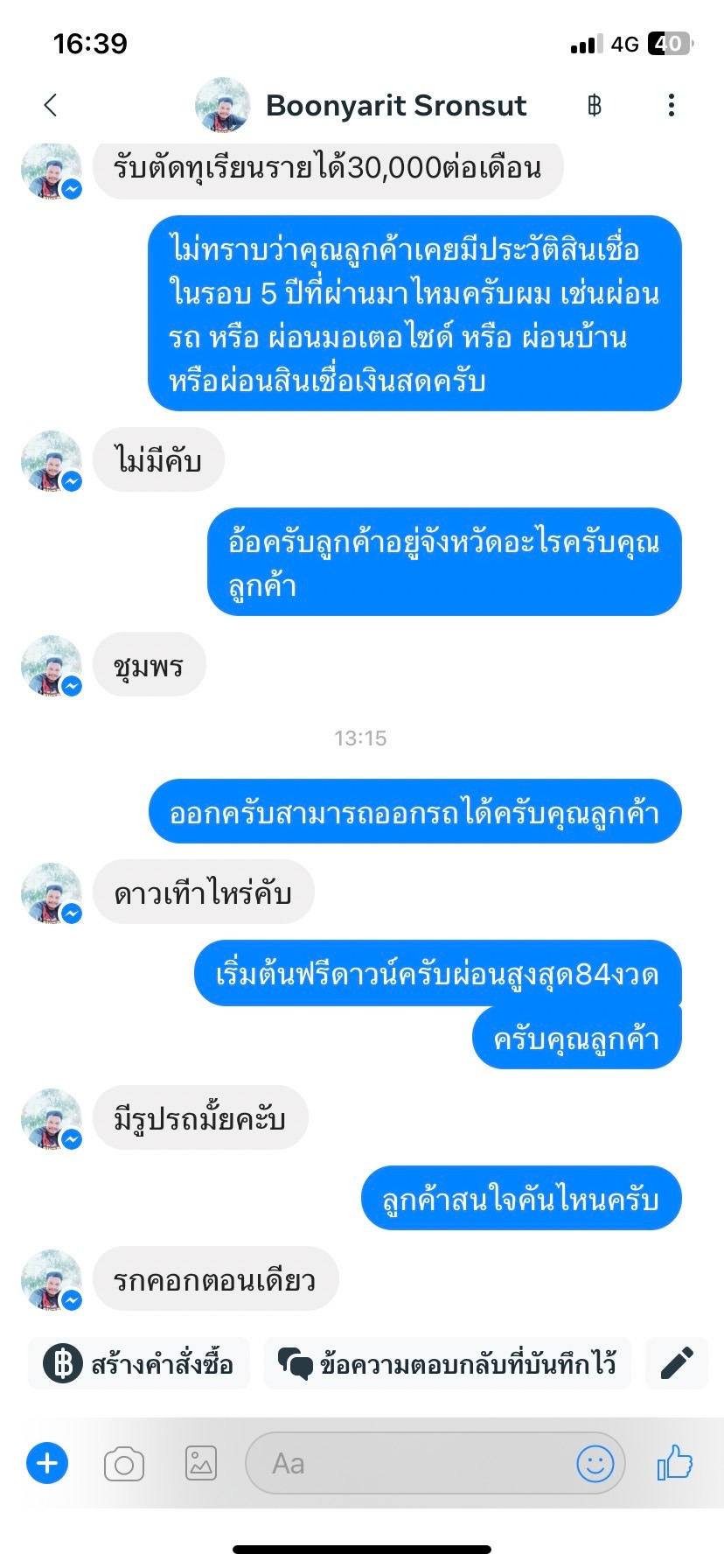Open the photo gallery picker
This screenshot has height=1568, width=724.
pyautogui.click(x=201, y=1463)
